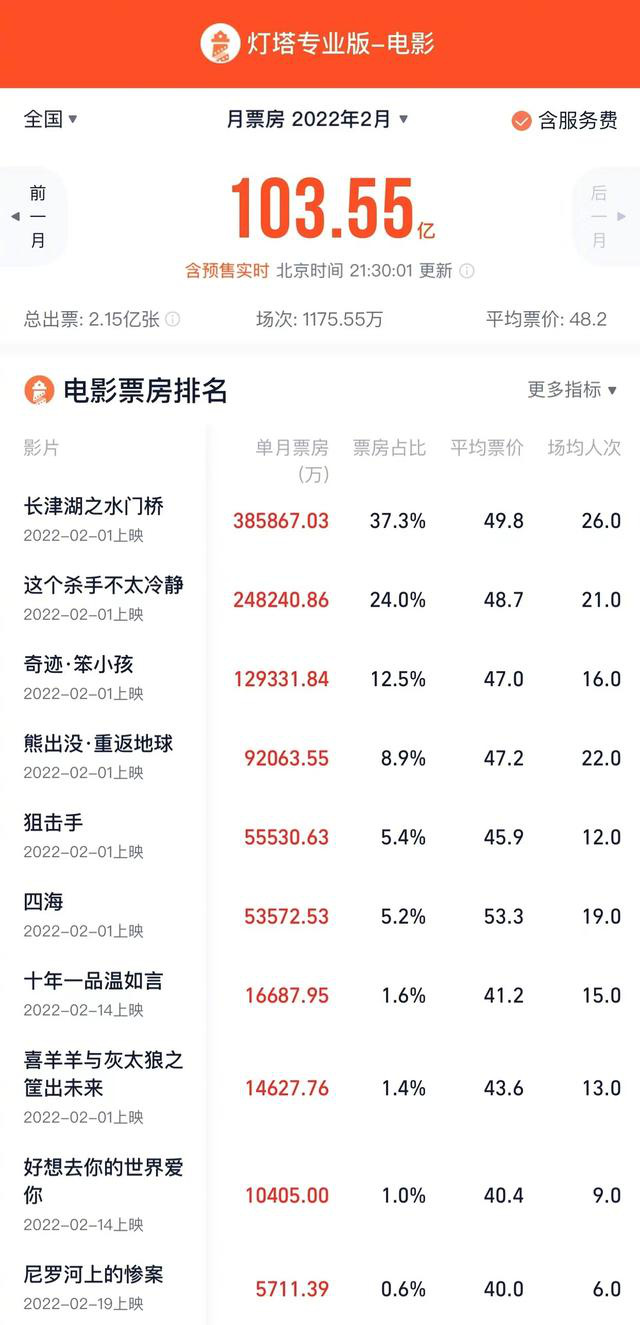Open the 全国 region dropdown

click(x=50, y=119)
